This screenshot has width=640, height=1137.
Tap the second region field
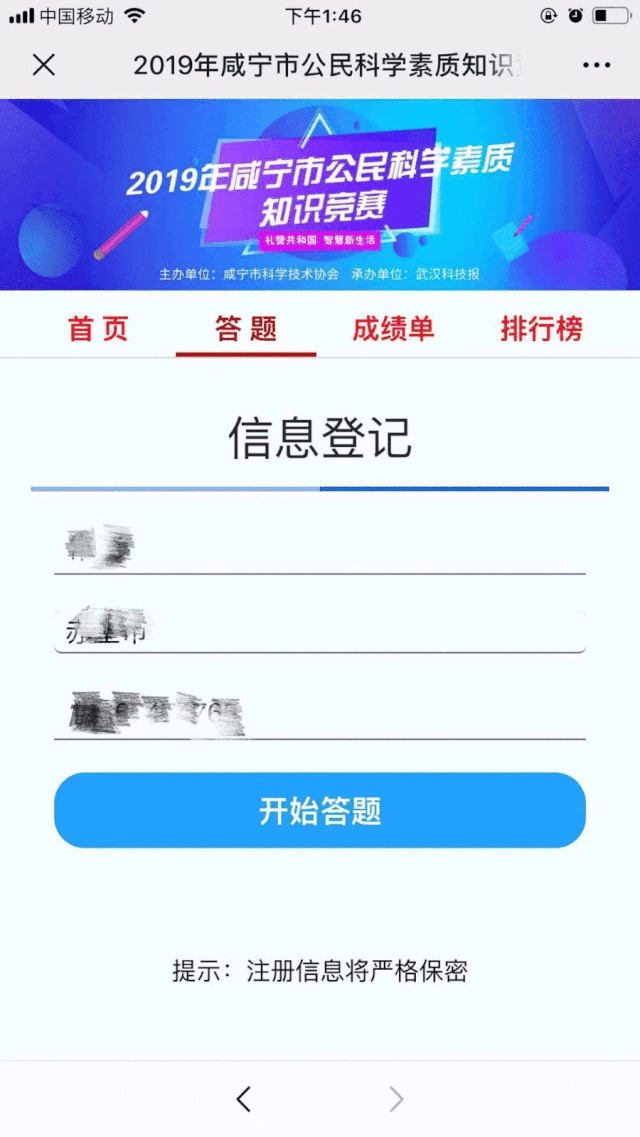[x=320, y=630]
